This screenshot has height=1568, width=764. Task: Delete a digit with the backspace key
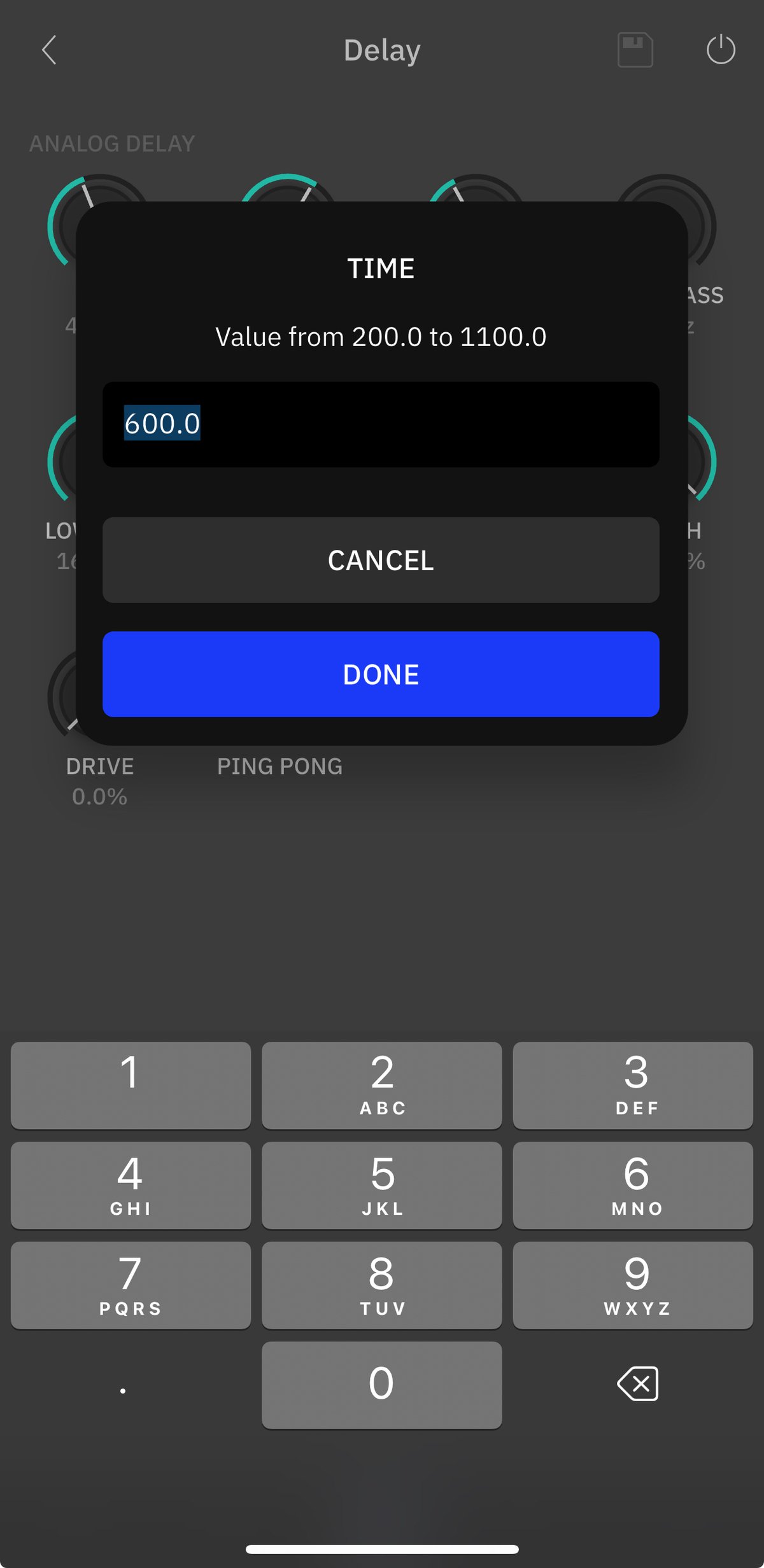637,1383
